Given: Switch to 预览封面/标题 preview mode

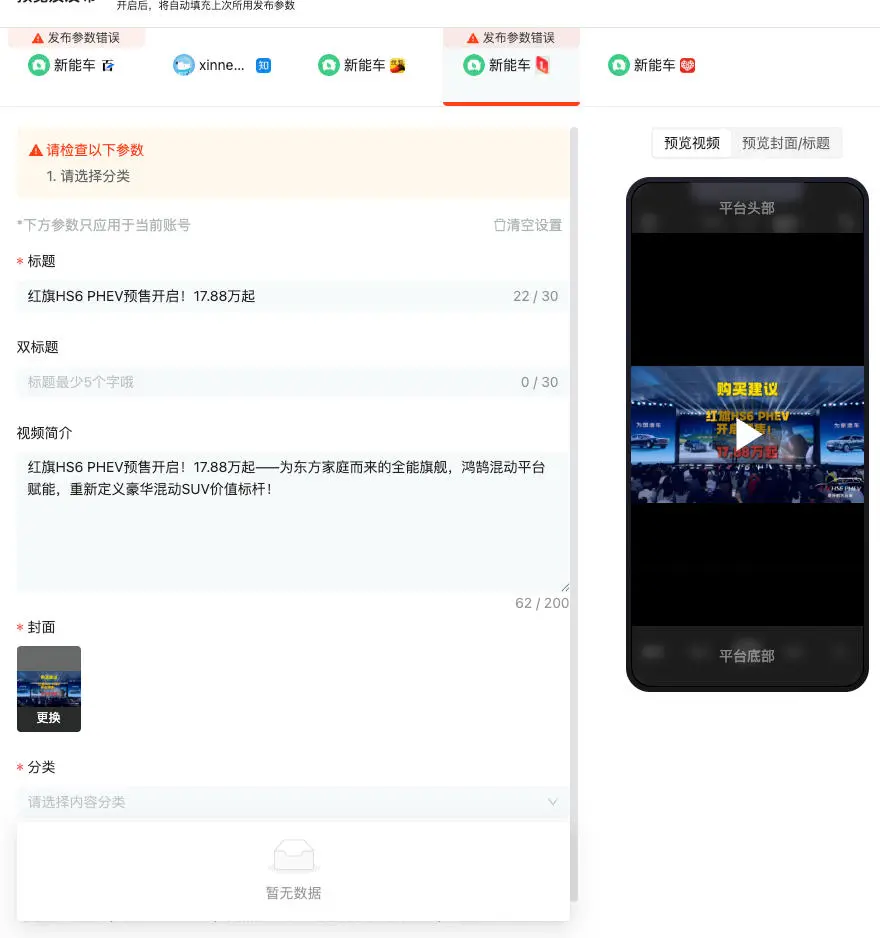Looking at the screenshot, I should tap(786, 143).
